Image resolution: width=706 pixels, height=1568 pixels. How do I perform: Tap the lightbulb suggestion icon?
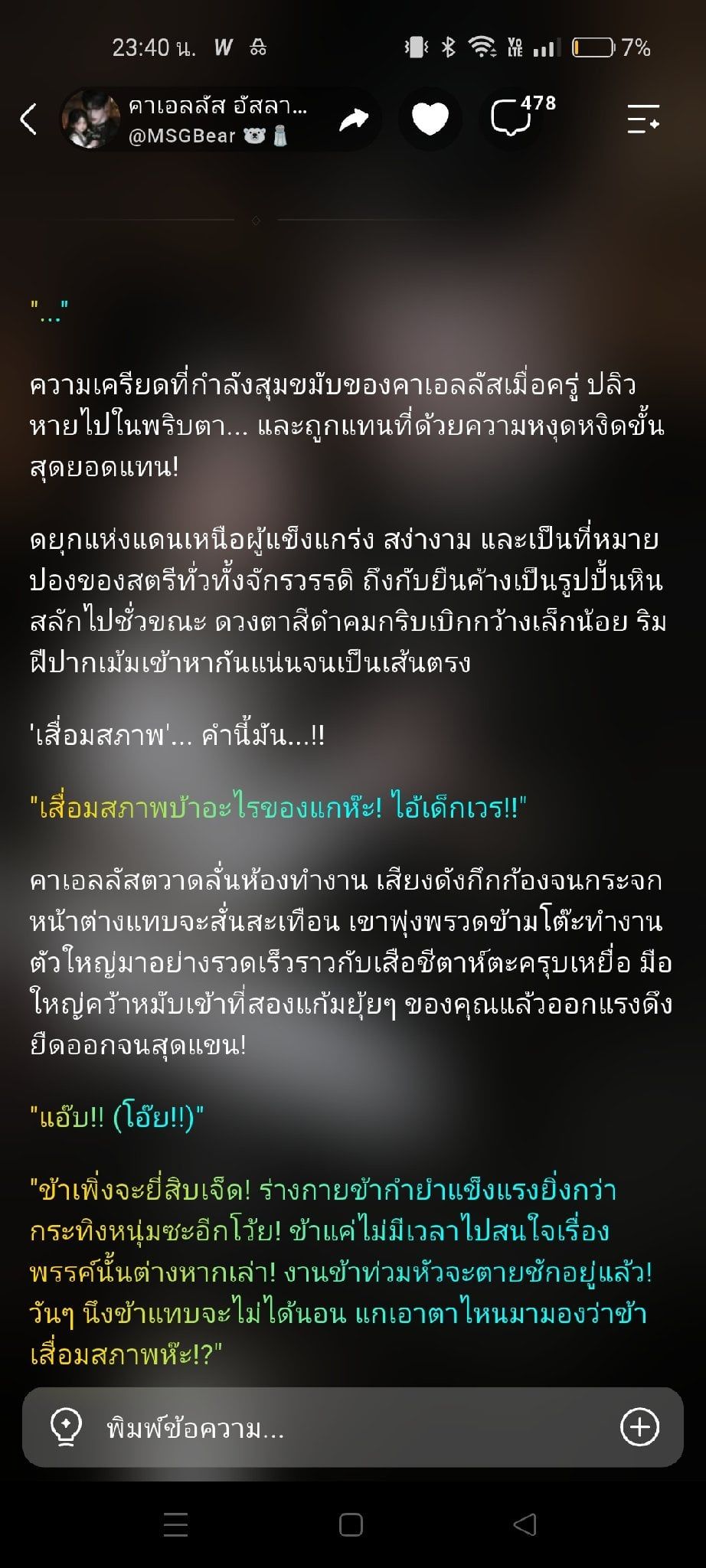[x=66, y=1428]
